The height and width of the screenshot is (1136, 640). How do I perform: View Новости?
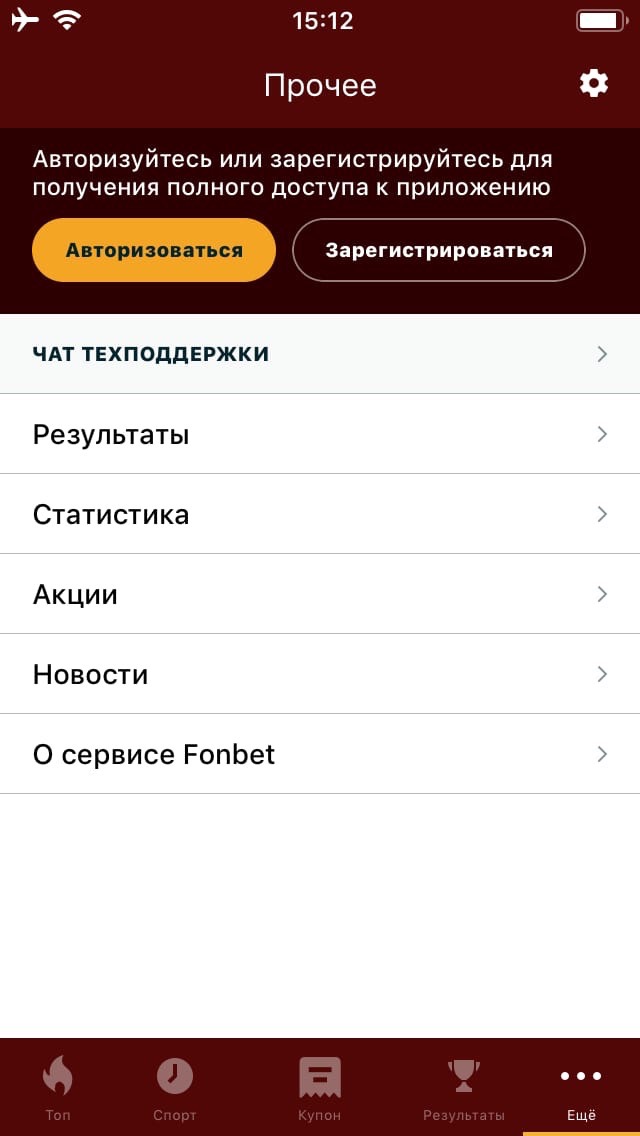click(x=320, y=674)
